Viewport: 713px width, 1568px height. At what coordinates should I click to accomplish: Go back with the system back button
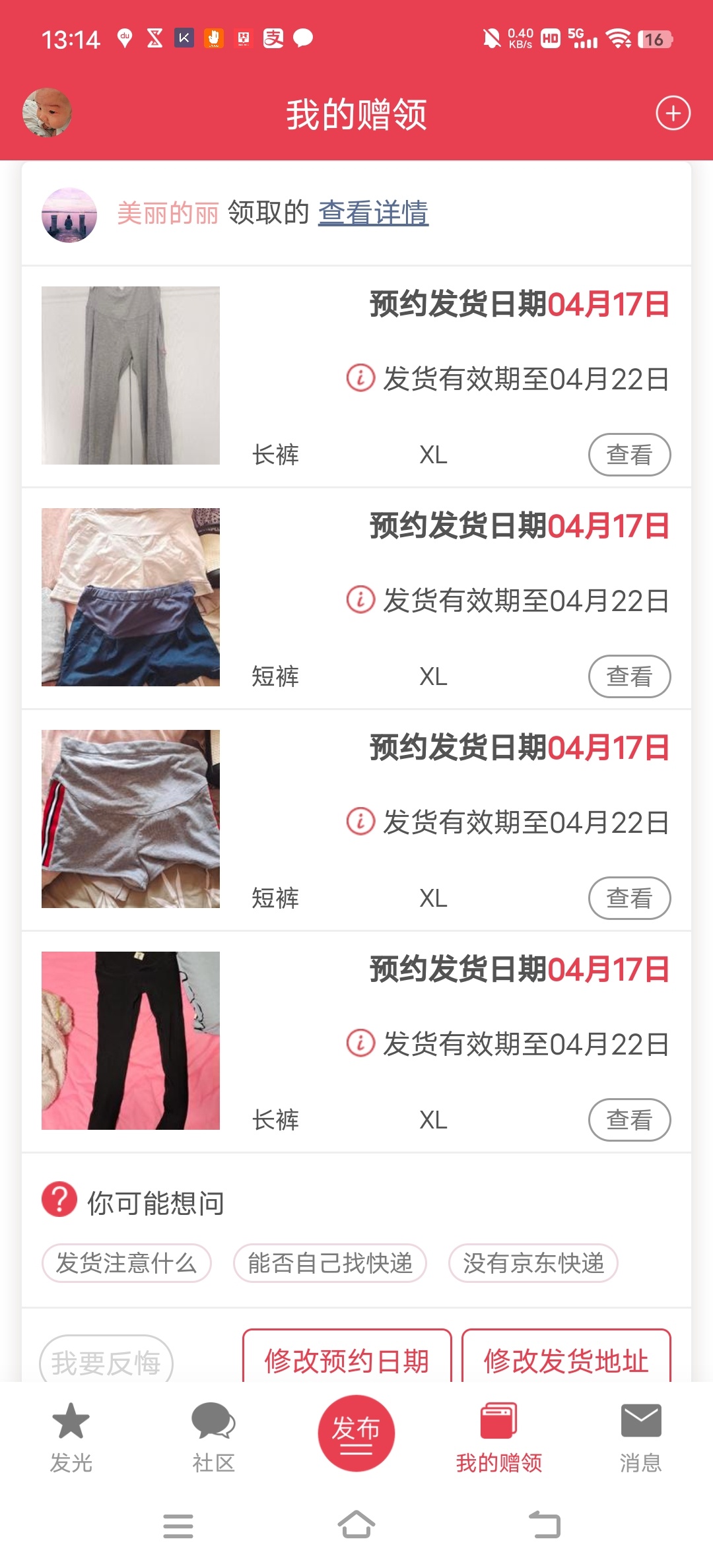coord(545,1525)
